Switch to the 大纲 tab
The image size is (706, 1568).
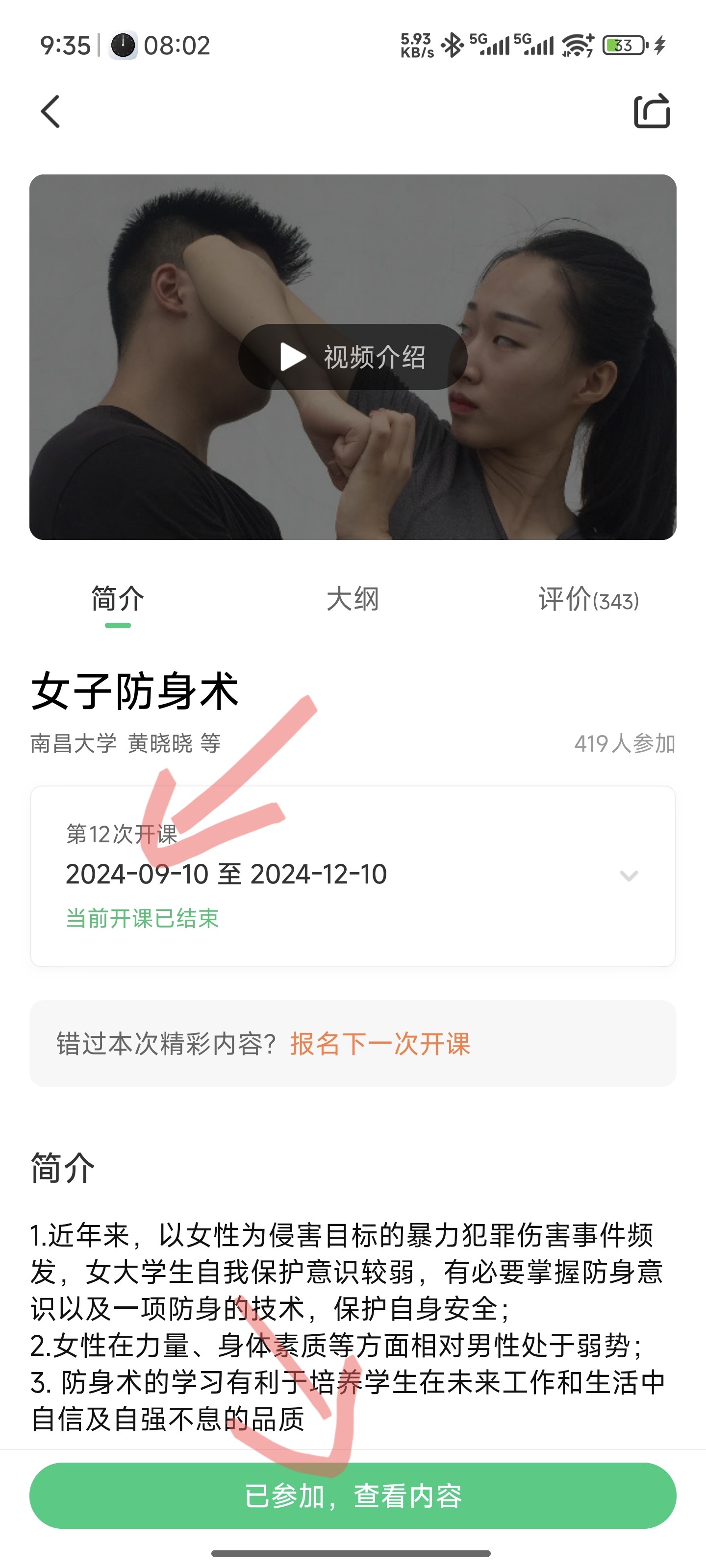353,600
